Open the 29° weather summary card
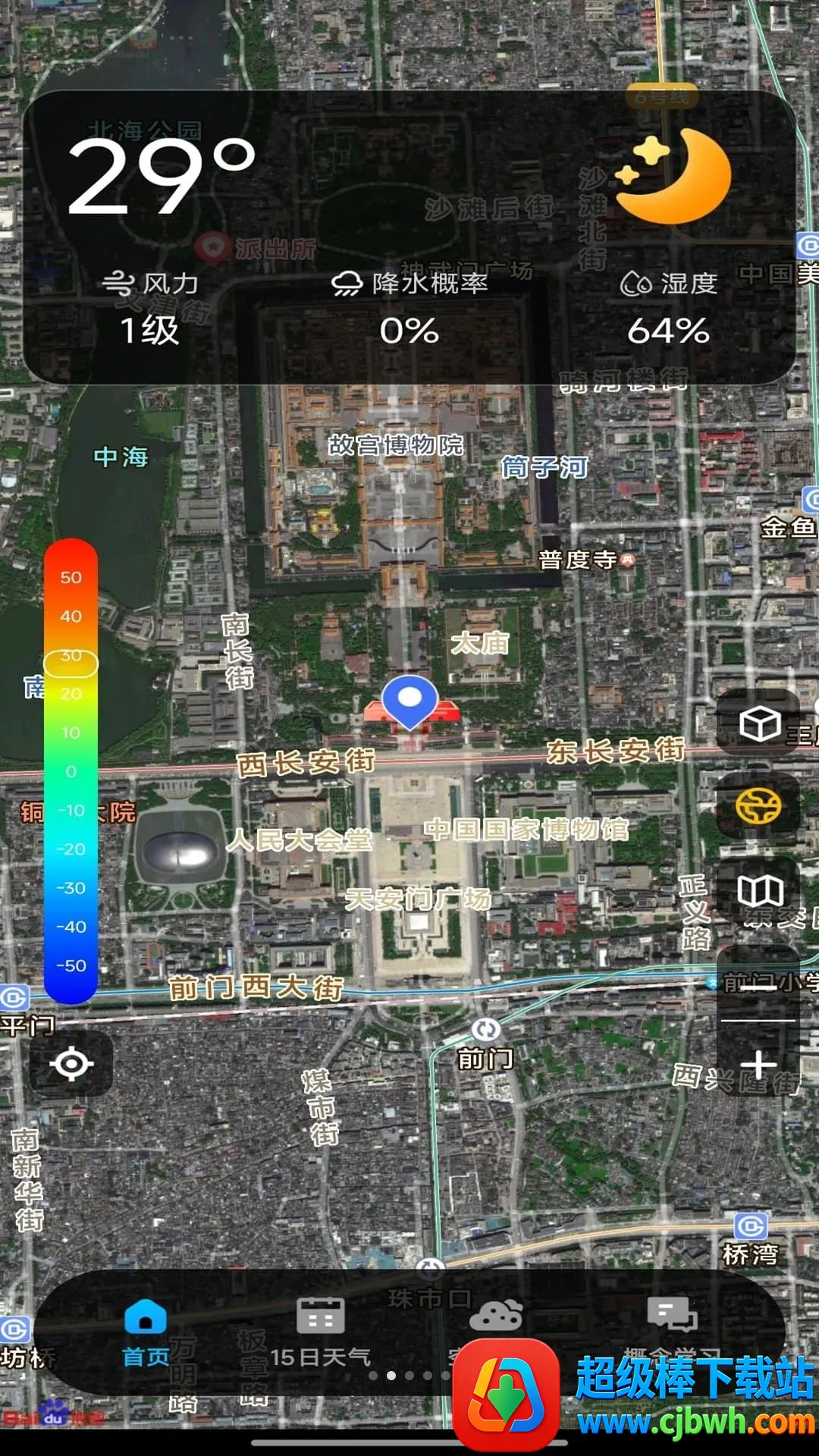819x1456 pixels. (409, 237)
